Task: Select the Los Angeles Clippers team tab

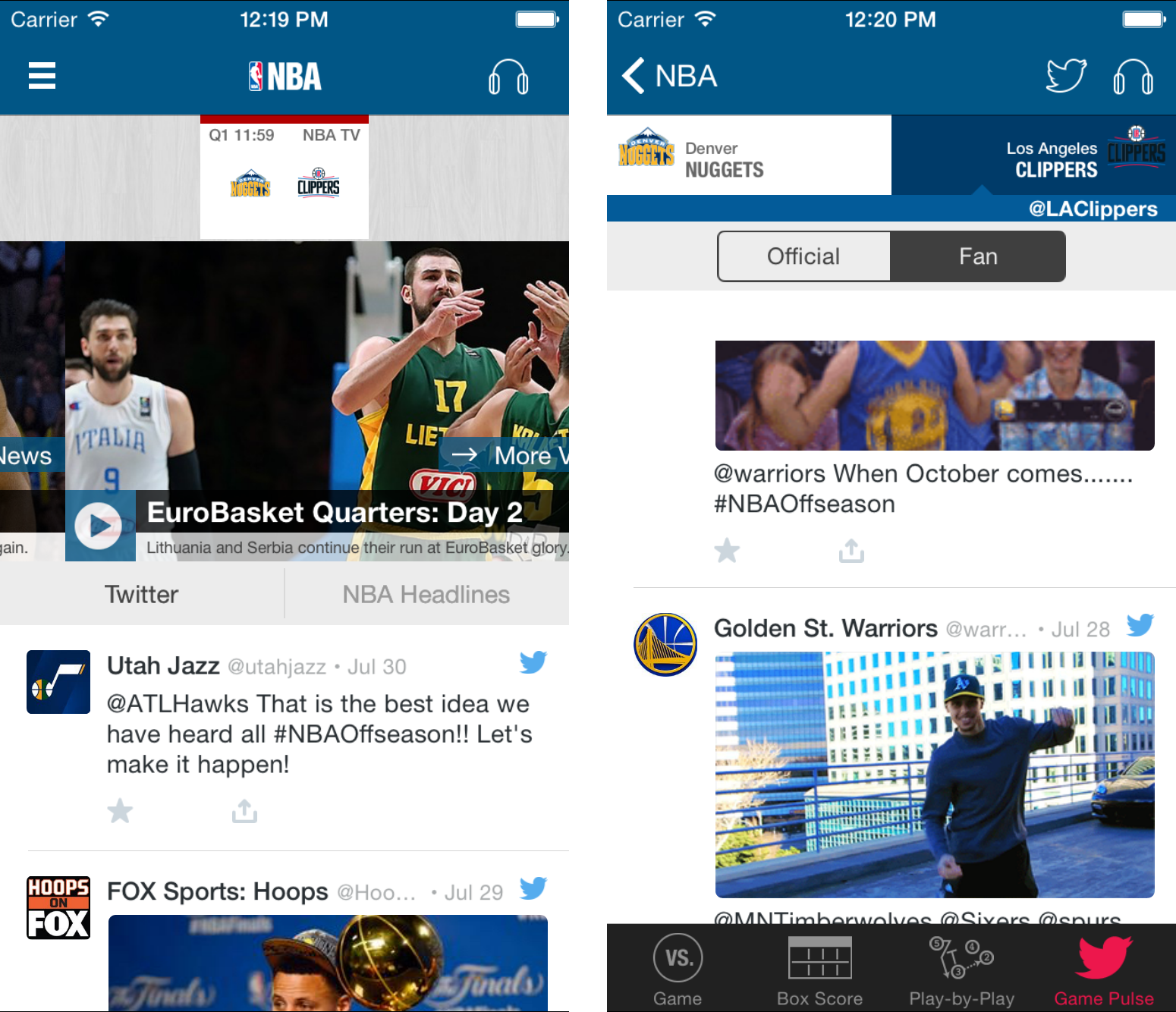Action: tap(1033, 156)
